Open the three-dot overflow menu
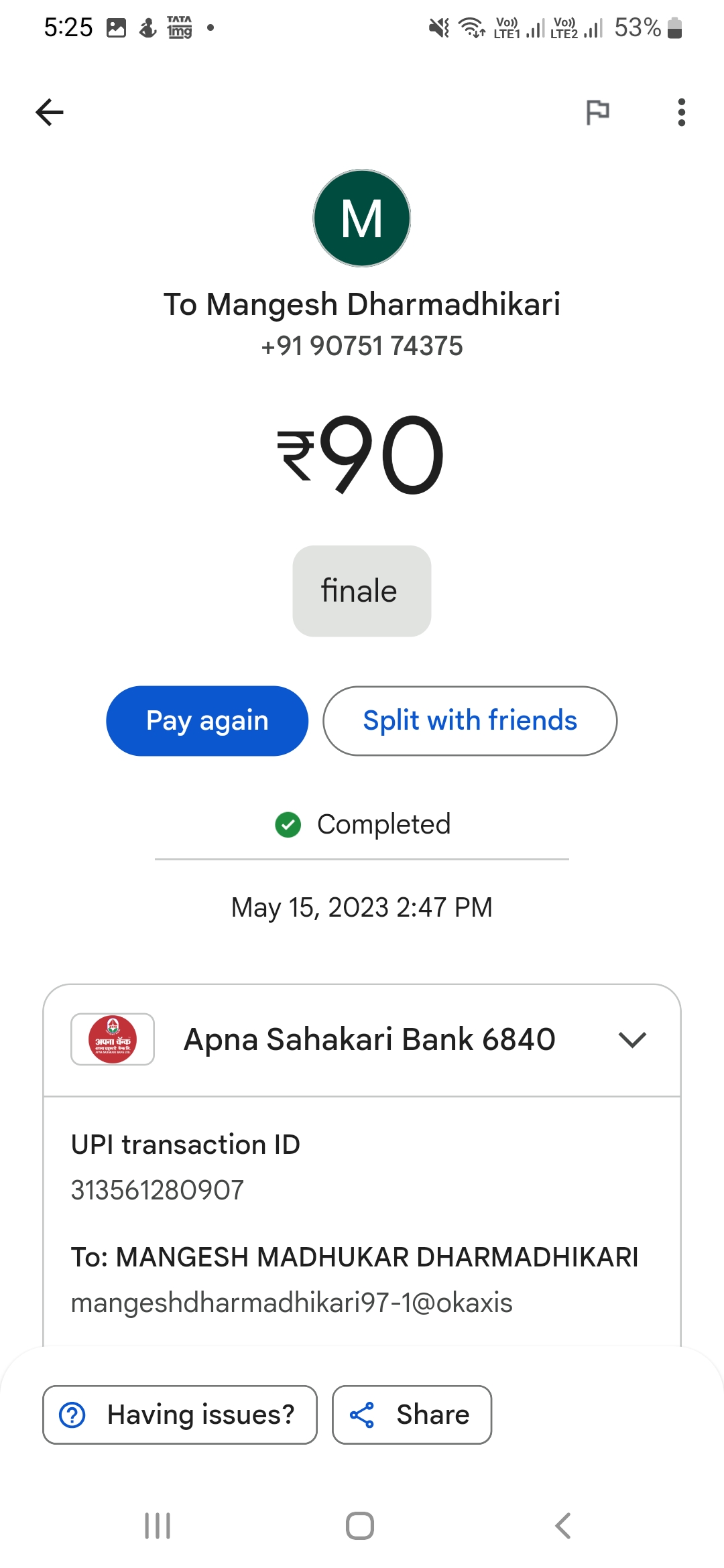Viewport: 724px width, 1568px height. click(681, 112)
